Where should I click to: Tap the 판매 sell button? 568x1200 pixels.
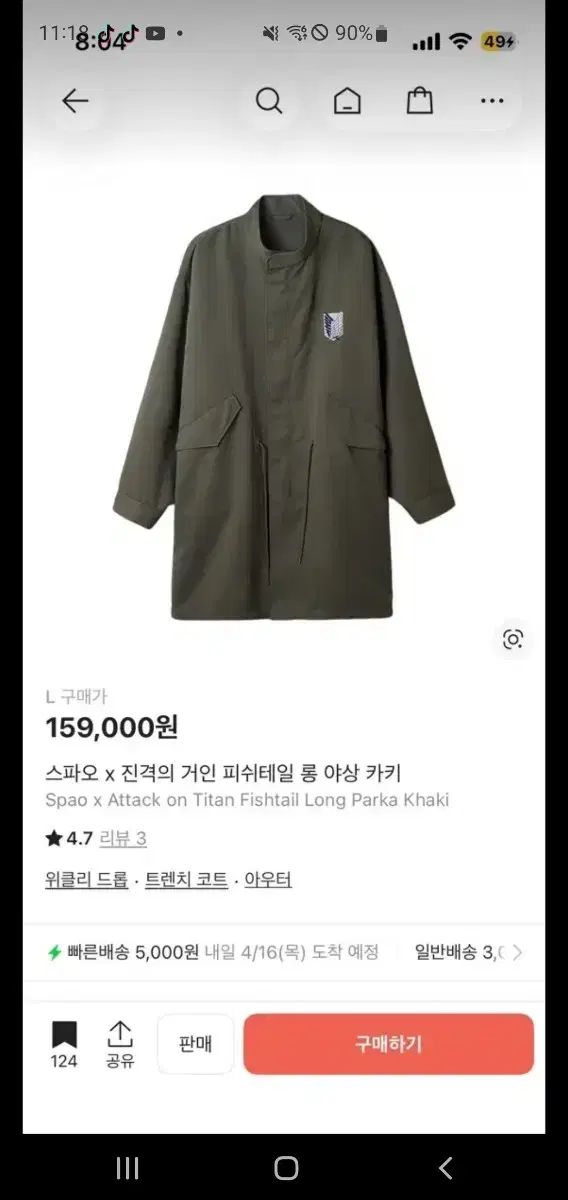click(x=195, y=1044)
